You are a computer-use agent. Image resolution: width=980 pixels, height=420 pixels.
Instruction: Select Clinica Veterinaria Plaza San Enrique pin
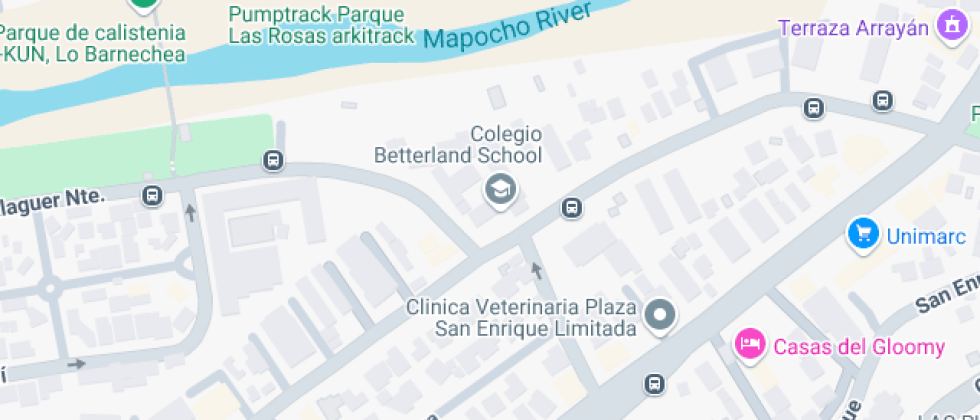pyautogui.click(x=659, y=316)
